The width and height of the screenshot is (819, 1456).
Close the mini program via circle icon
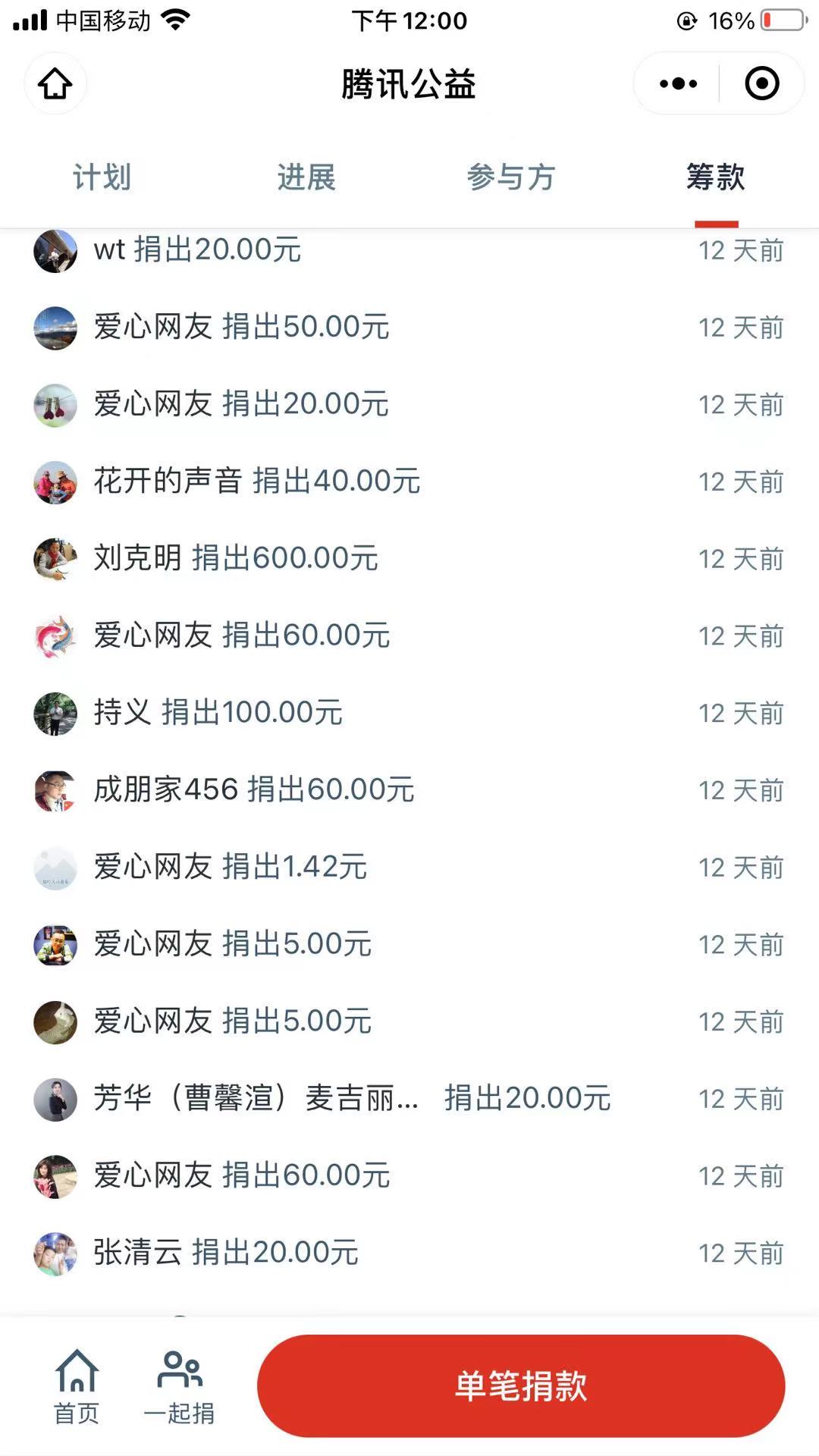(x=761, y=83)
